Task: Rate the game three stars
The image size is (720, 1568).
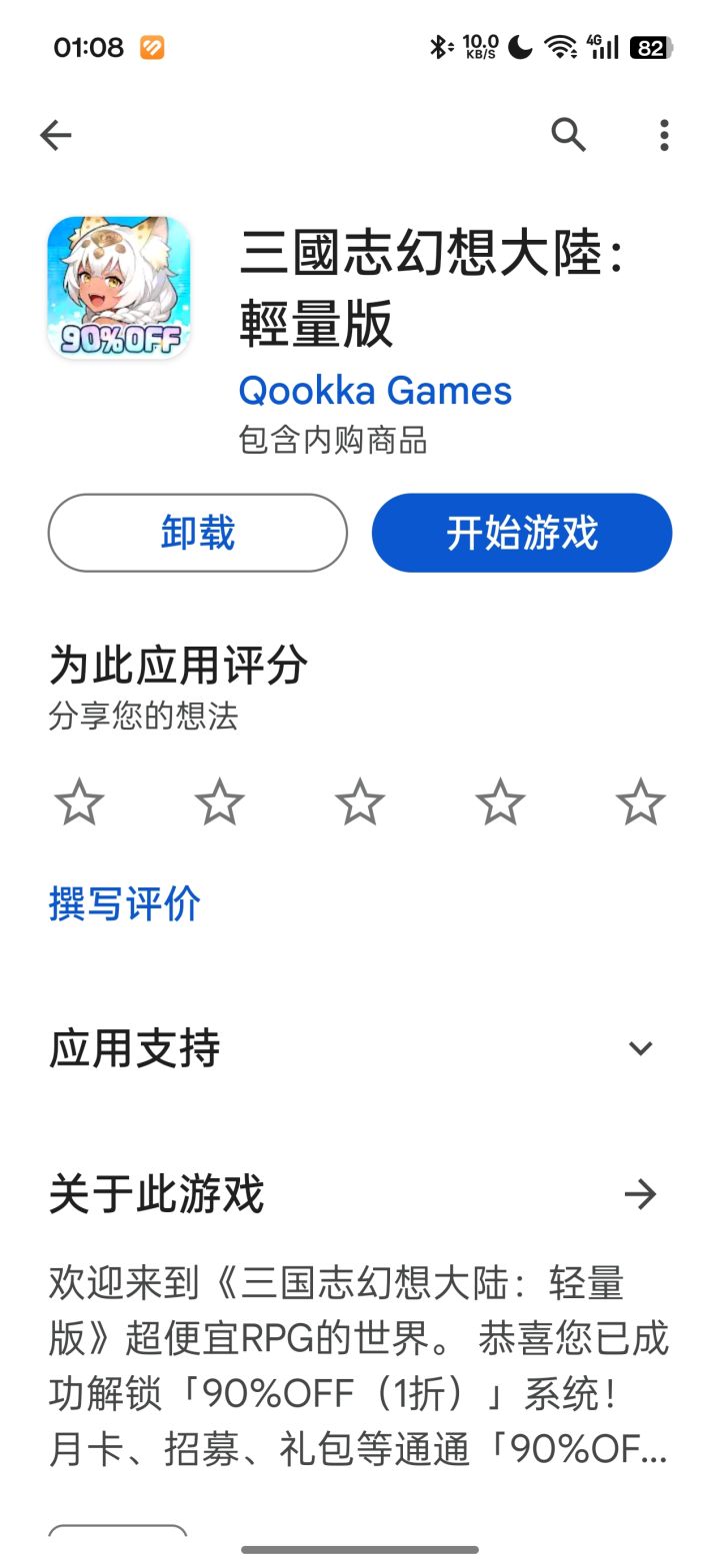Action: pos(360,800)
